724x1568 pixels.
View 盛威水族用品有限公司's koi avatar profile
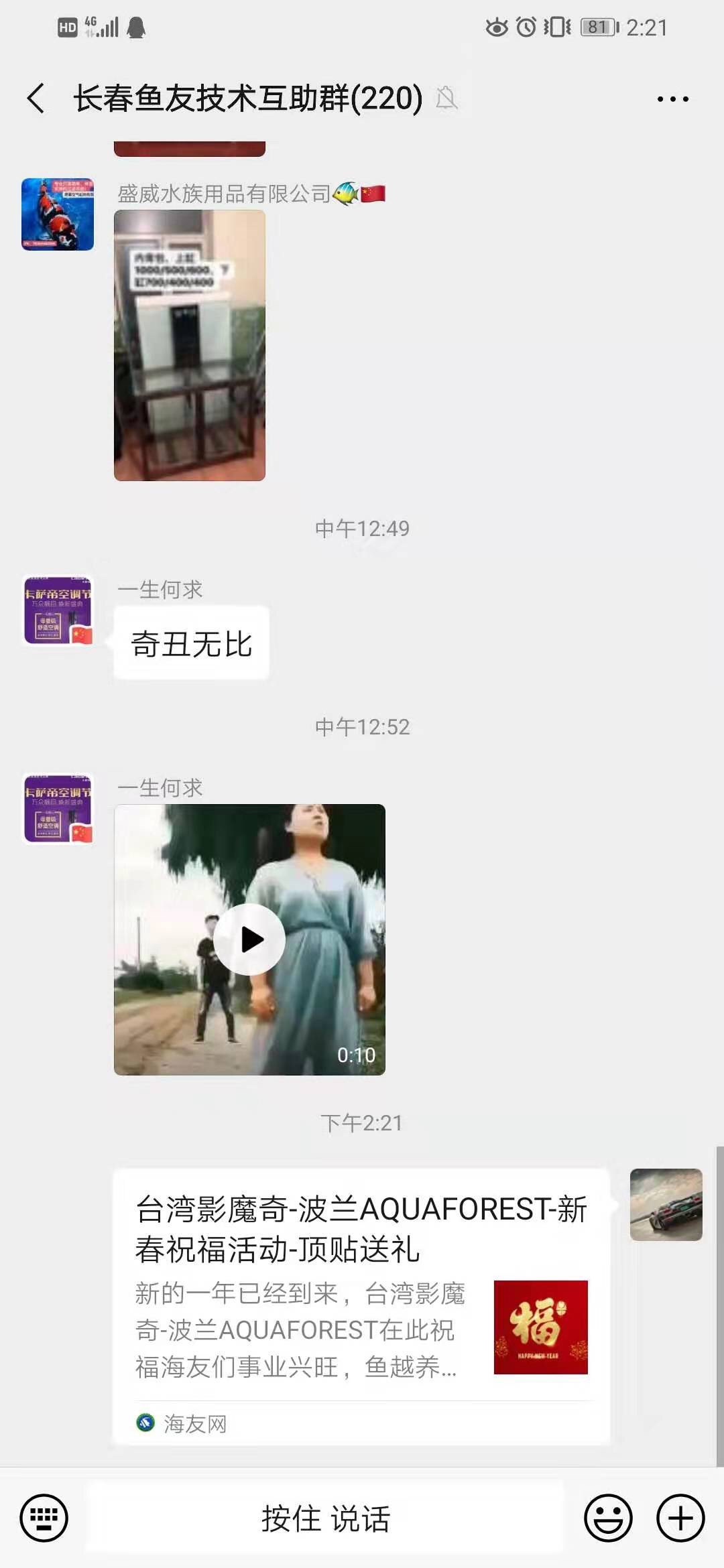[x=58, y=214]
